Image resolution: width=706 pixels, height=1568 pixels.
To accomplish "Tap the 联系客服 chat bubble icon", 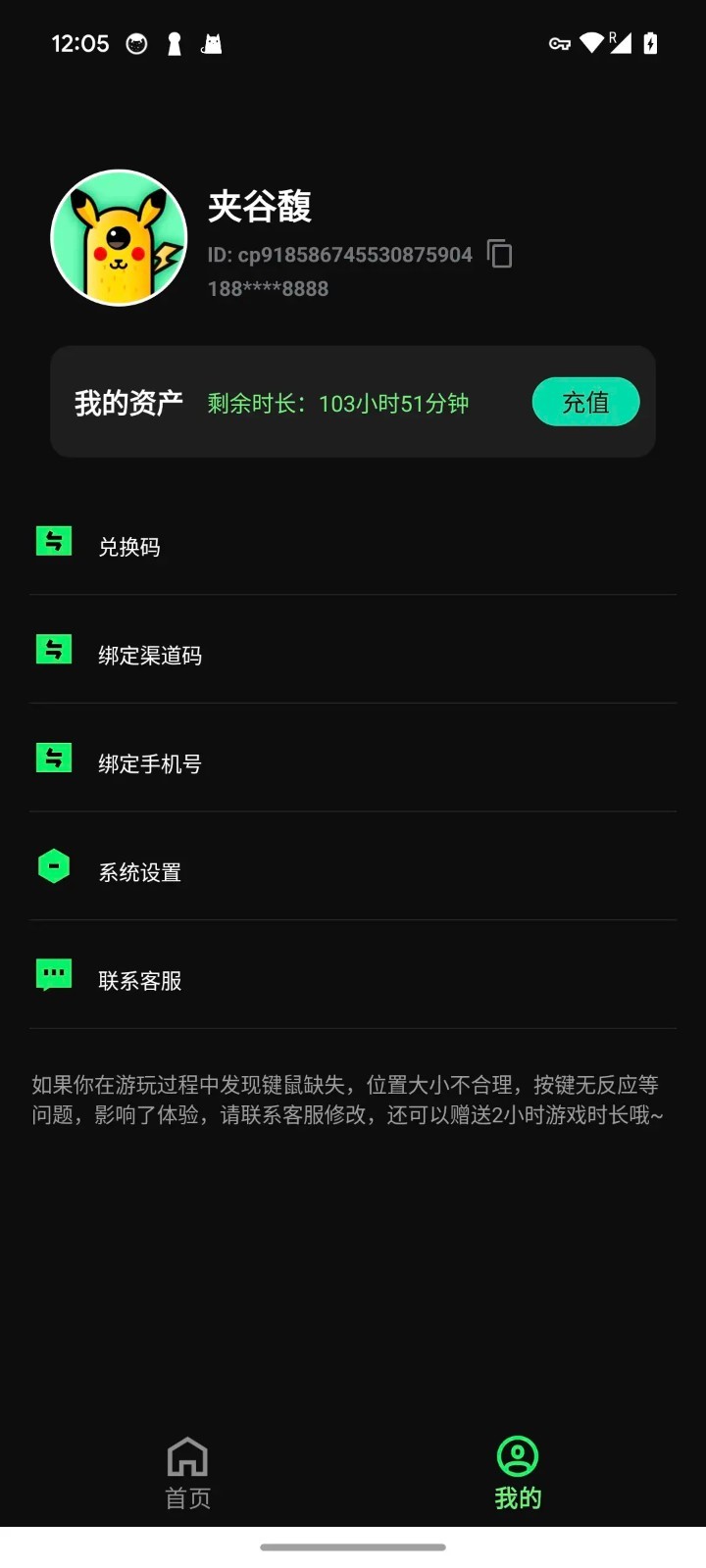I will click(x=53, y=973).
